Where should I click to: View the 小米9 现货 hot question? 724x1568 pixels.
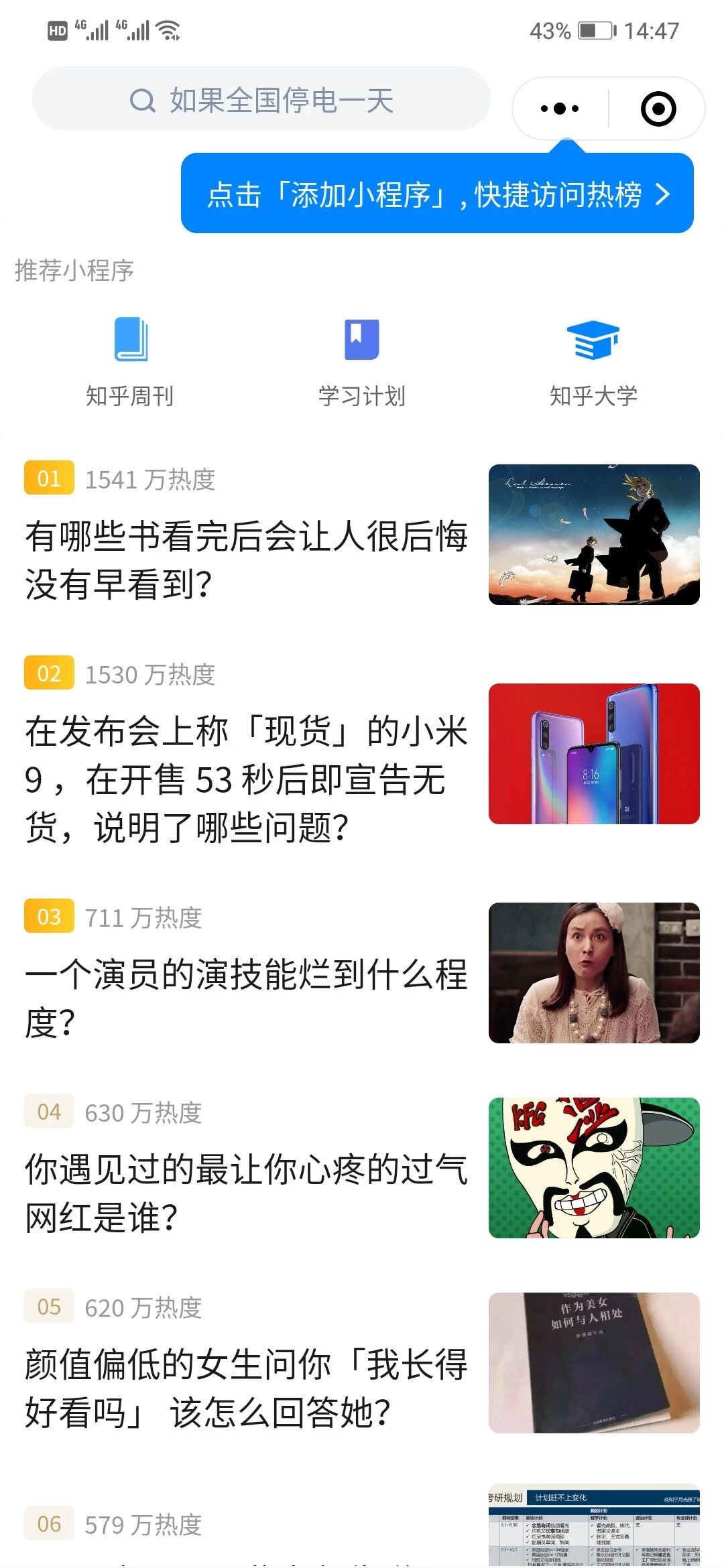tap(246, 779)
